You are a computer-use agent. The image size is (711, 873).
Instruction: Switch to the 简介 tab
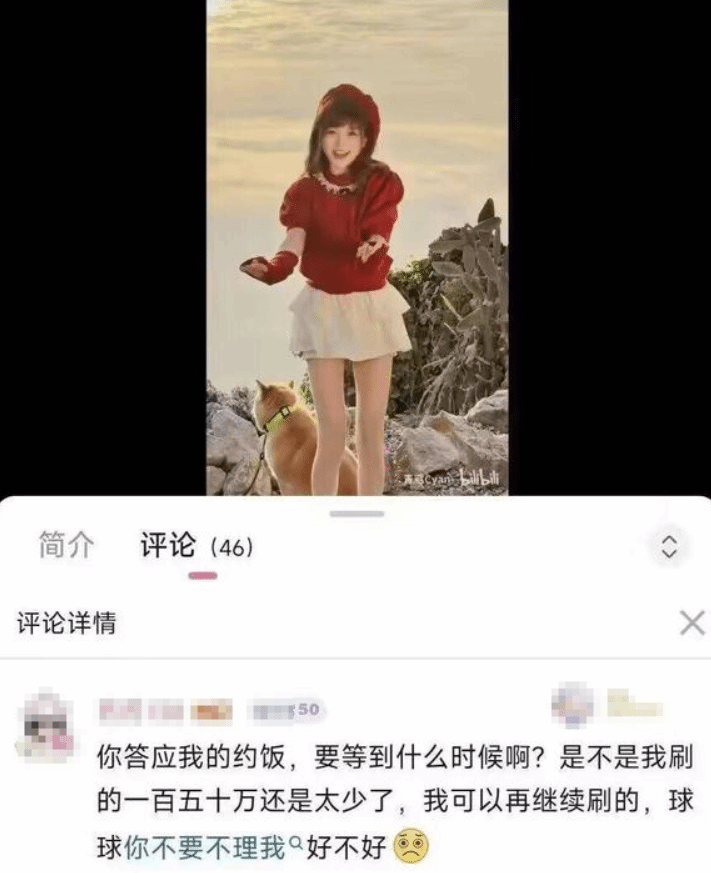(x=66, y=546)
